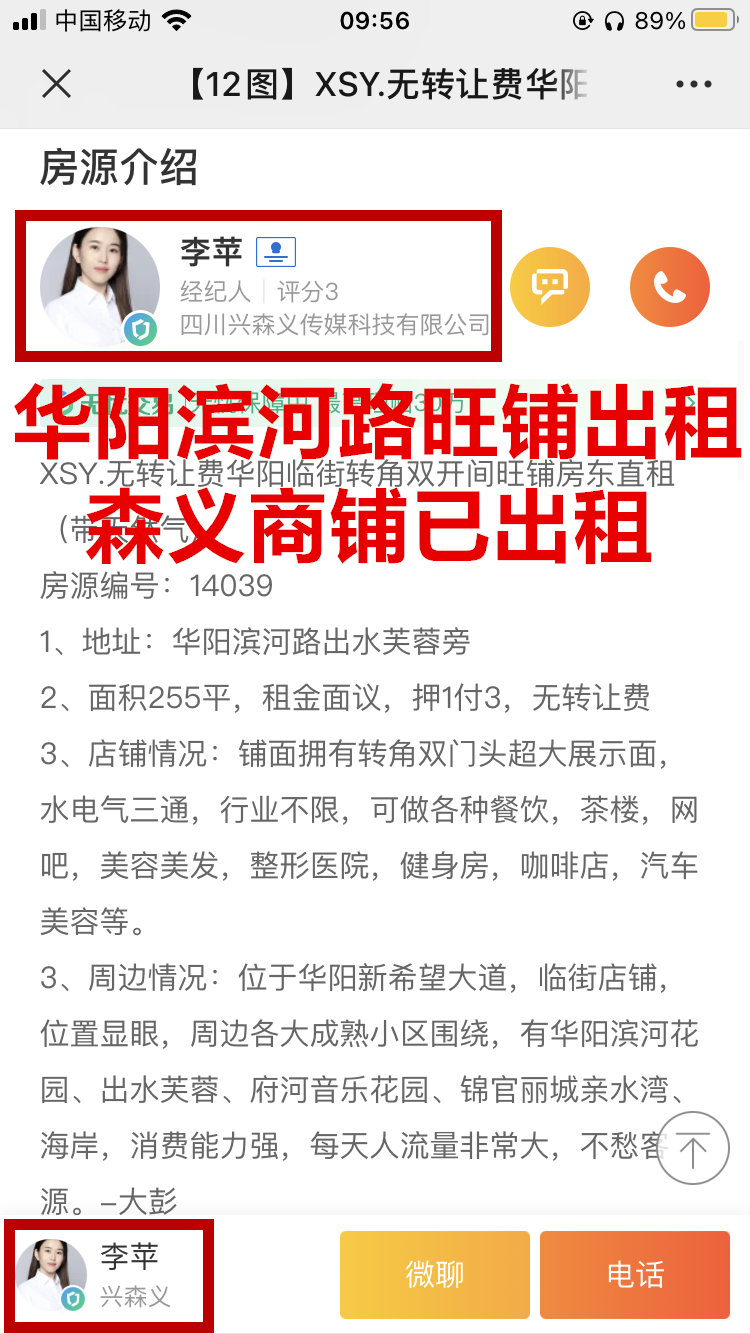The height and width of the screenshot is (1334, 750).
Task: Open the three-dot overflow menu
Action: [x=693, y=85]
